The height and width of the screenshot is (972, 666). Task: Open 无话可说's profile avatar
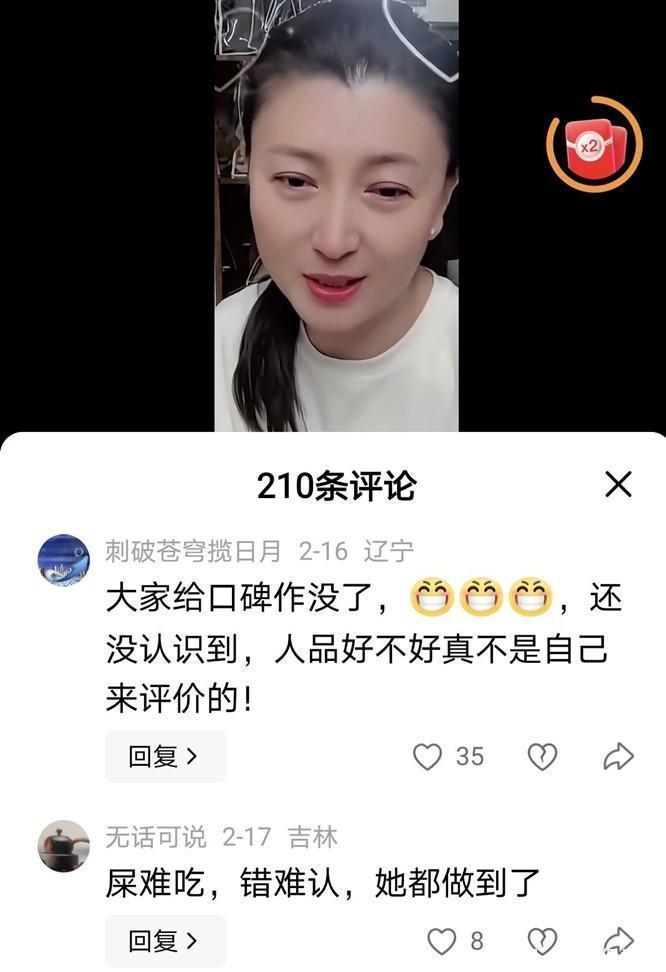(x=63, y=846)
